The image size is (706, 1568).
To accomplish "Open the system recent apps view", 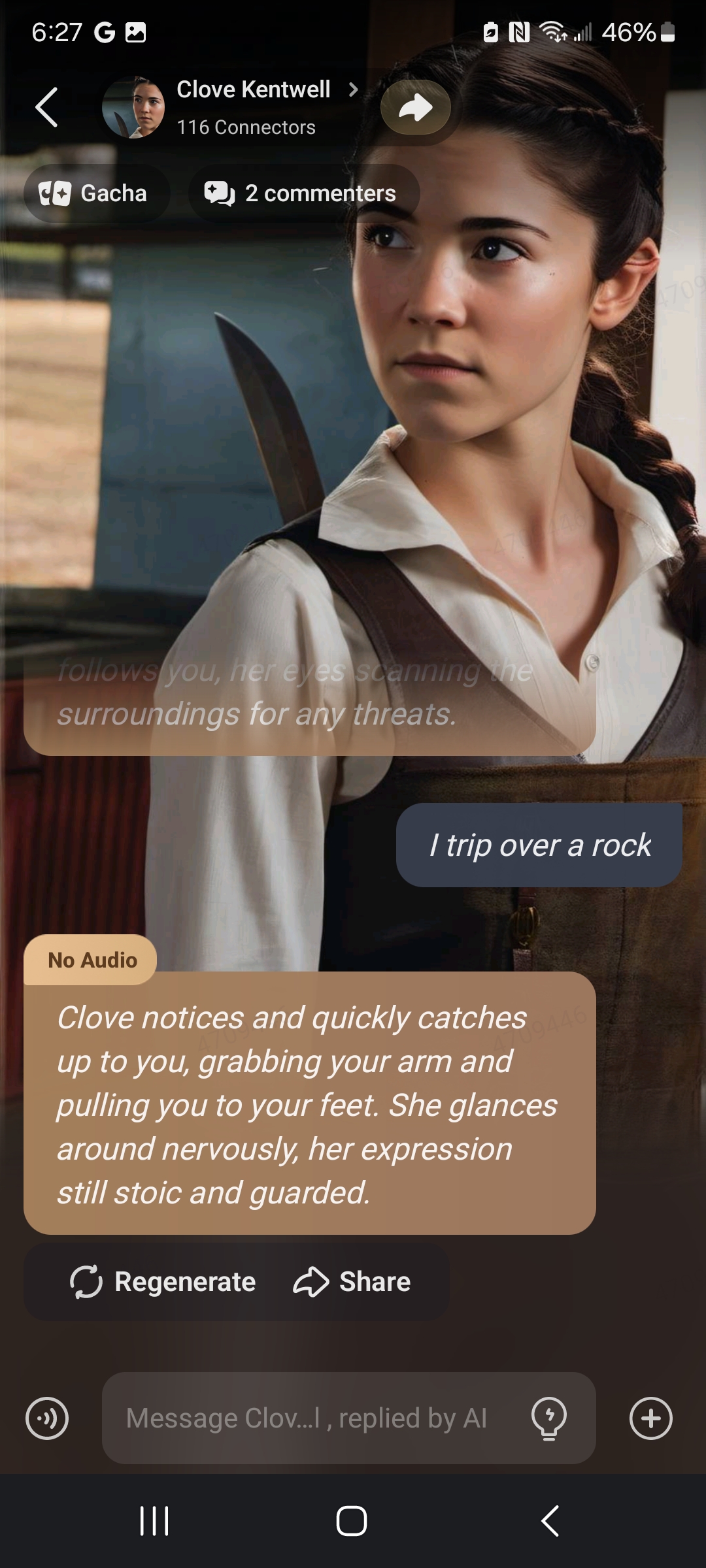I will (154, 1521).
